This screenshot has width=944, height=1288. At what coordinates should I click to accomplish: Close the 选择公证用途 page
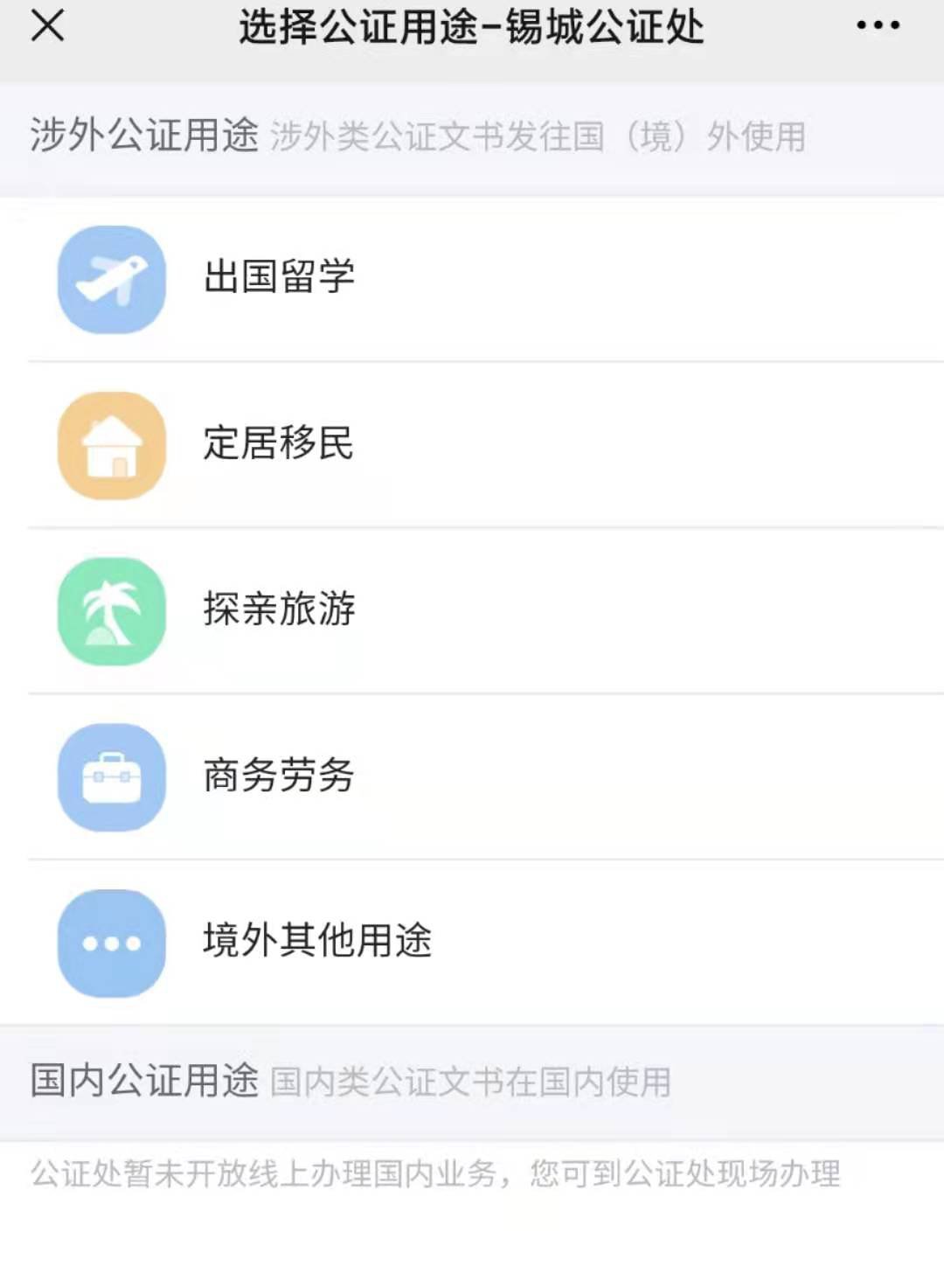tap(47, 26)
